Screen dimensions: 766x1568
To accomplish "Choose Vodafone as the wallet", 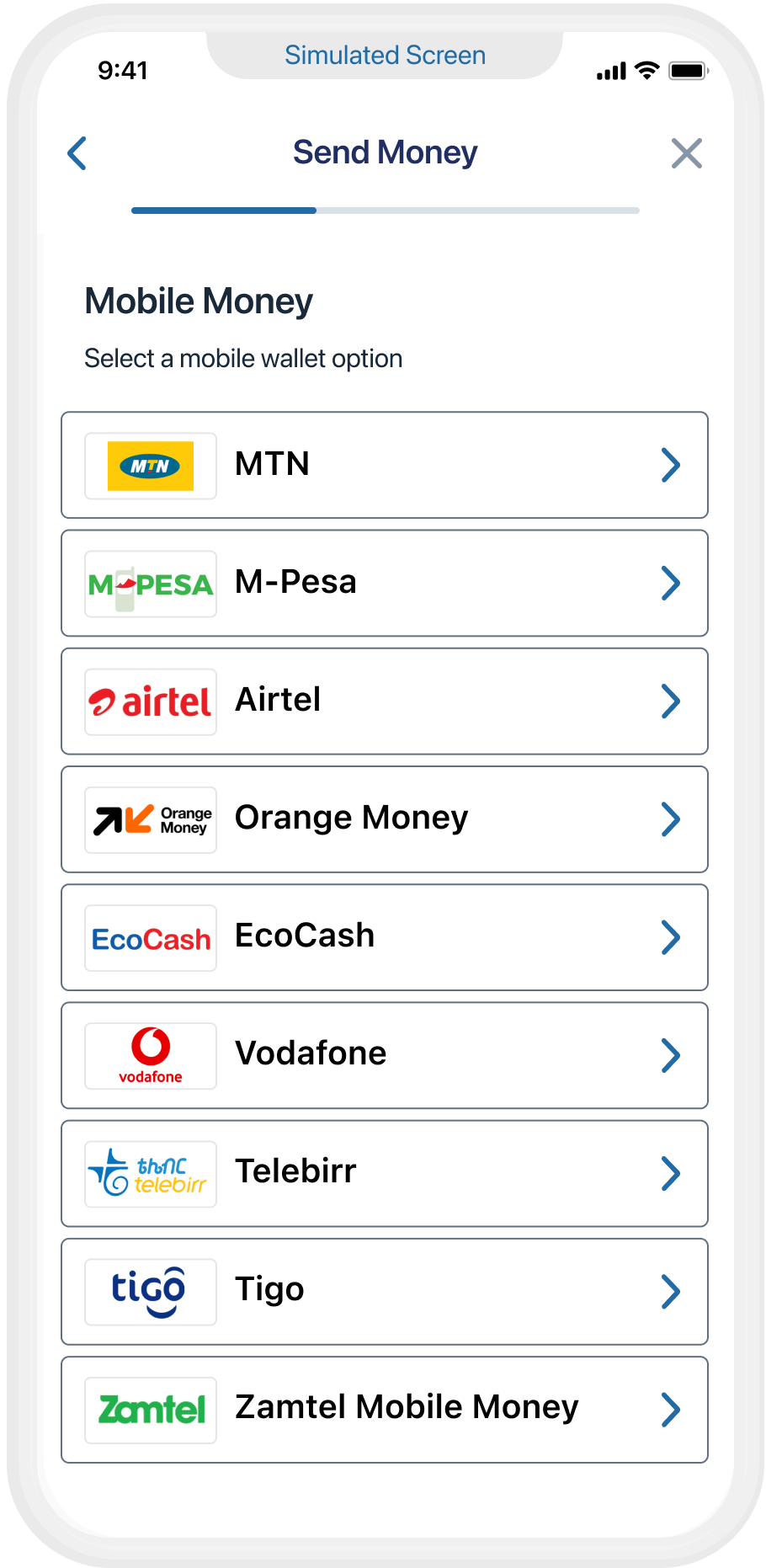I will click(385, 1054).
